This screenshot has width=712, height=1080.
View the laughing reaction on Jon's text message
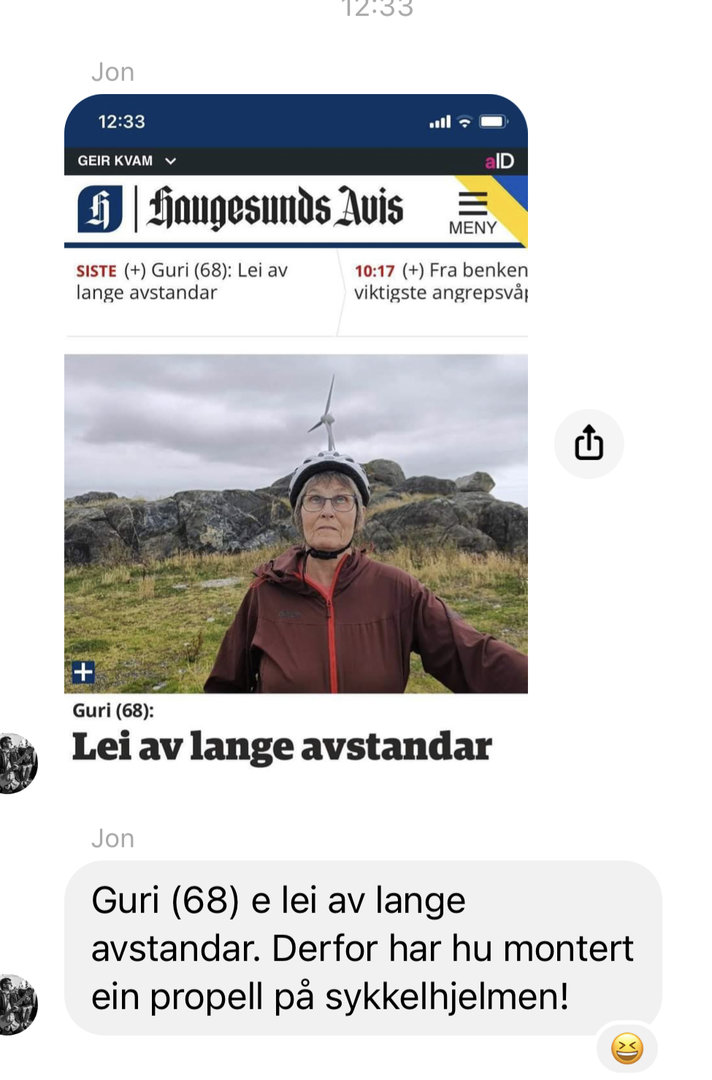627,1048
